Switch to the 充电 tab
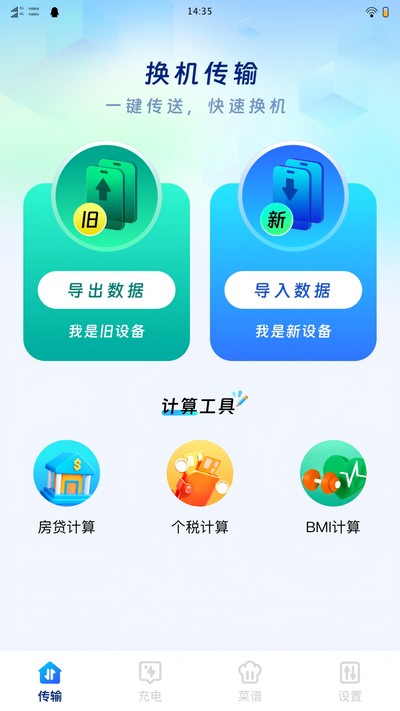The image size is (400, 711). click(150, 682)
